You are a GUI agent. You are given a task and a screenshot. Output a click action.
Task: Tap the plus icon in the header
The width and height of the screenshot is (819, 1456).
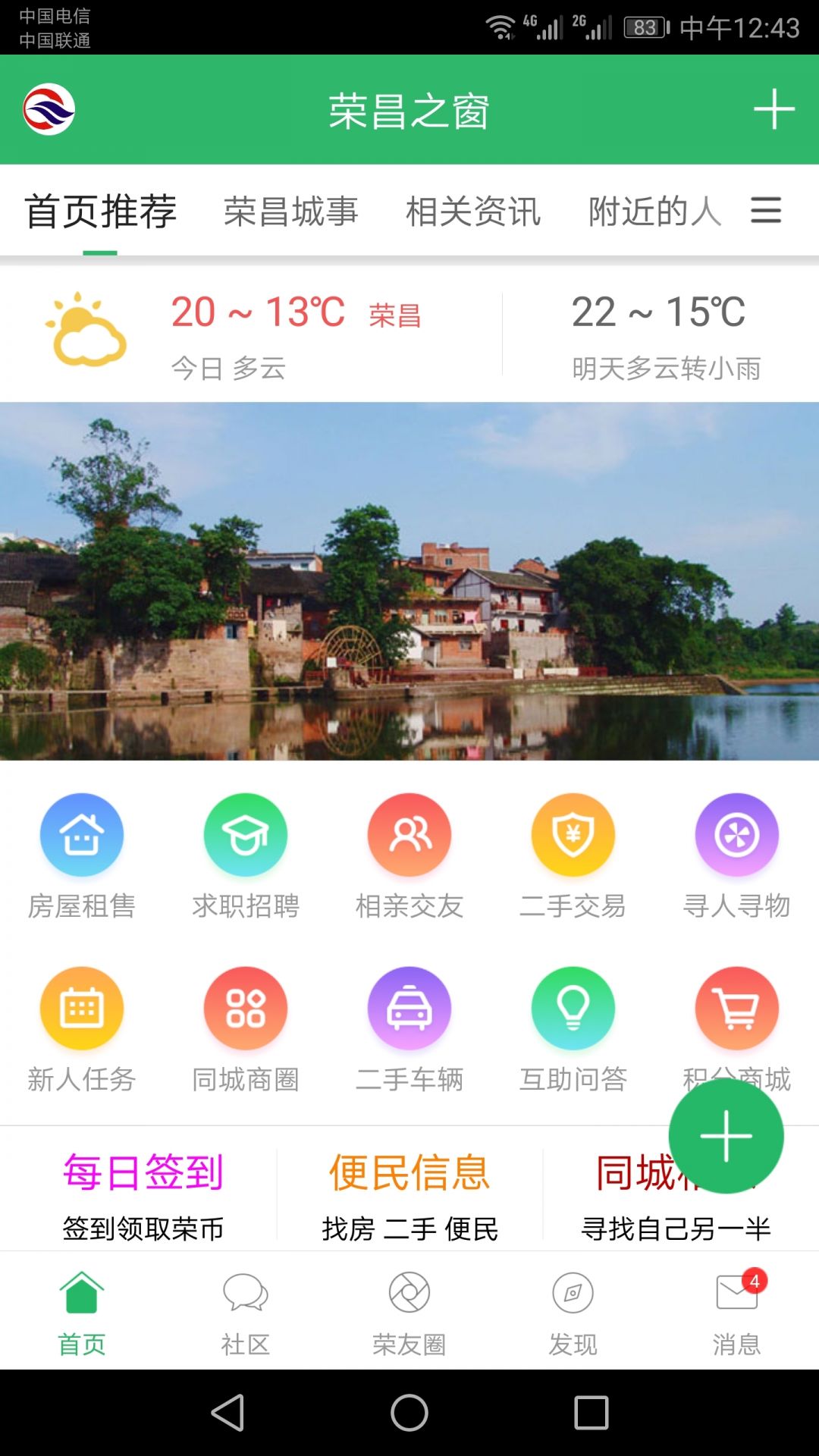tap(773, 109)
